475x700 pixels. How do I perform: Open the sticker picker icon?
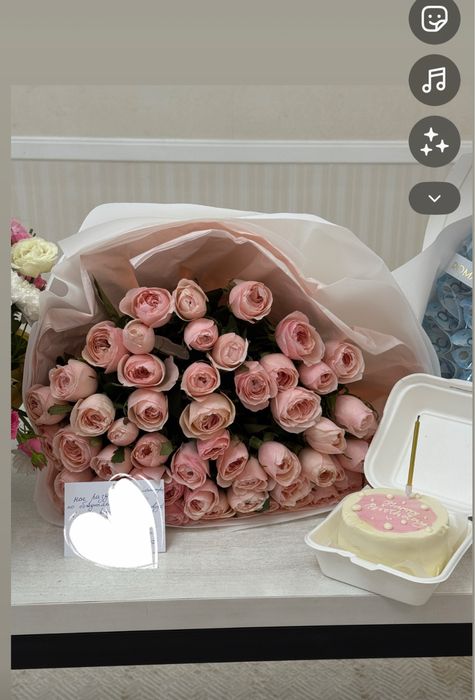(434, 19)
